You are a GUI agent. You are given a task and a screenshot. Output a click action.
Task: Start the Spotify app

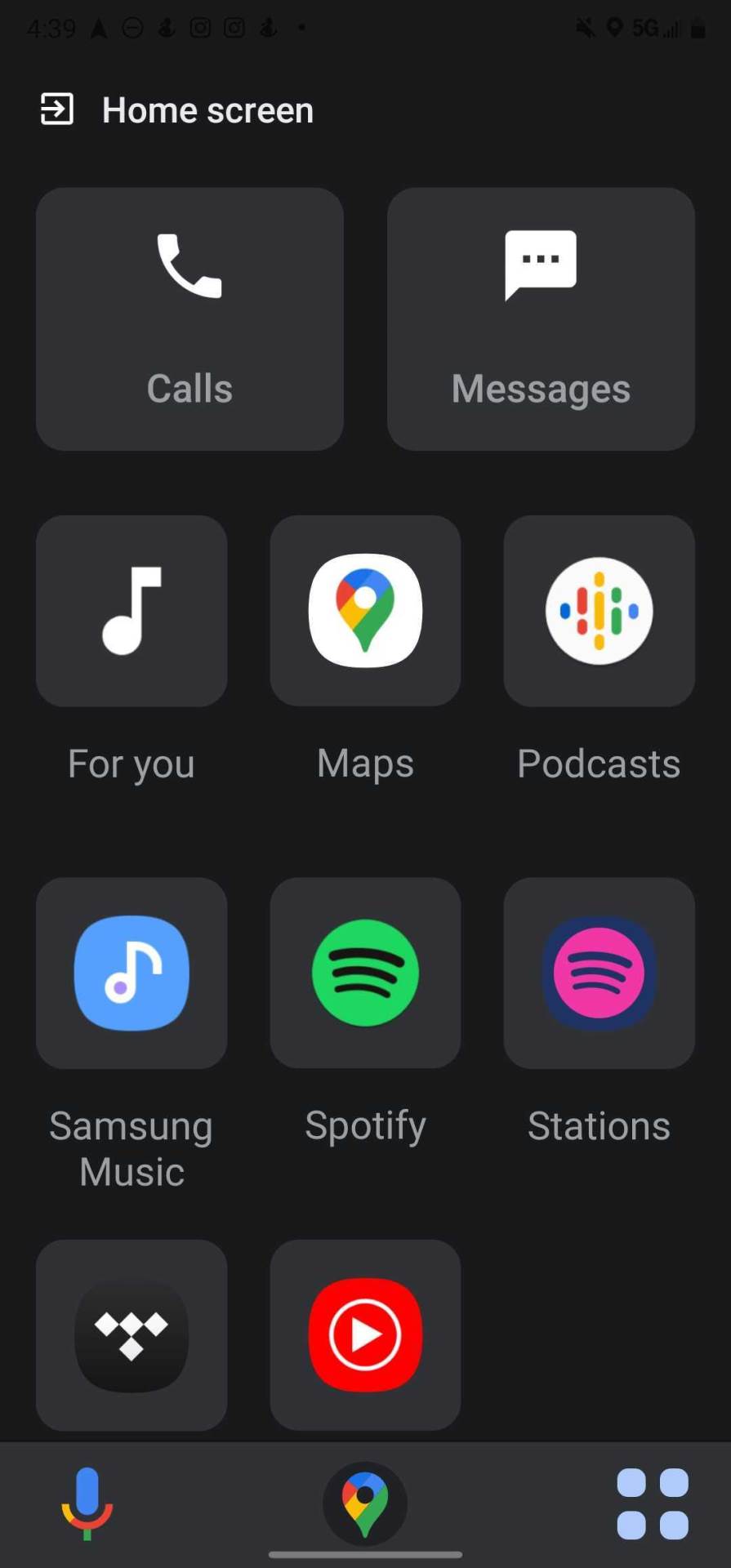(x=365, y=973)
